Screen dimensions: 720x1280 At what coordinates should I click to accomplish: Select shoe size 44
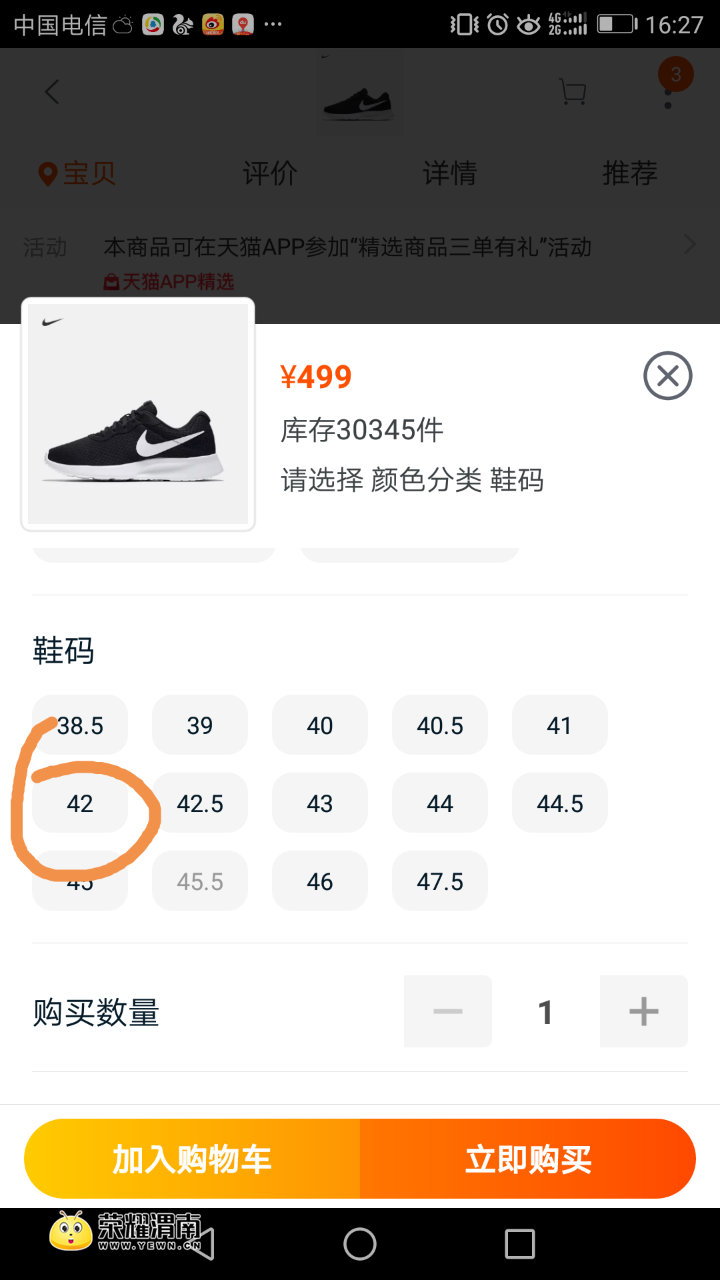point(440,803)
